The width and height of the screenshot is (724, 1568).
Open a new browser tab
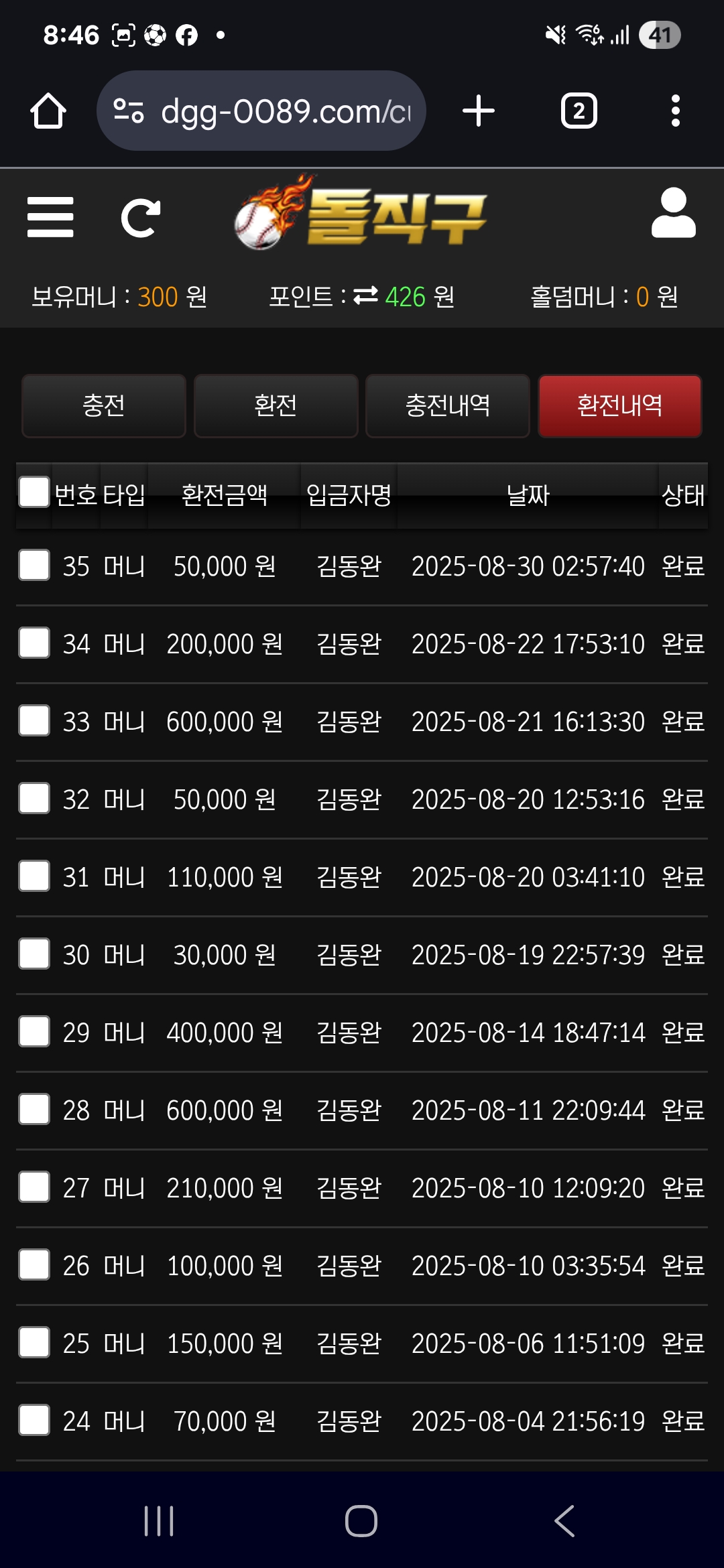point(479,111)
